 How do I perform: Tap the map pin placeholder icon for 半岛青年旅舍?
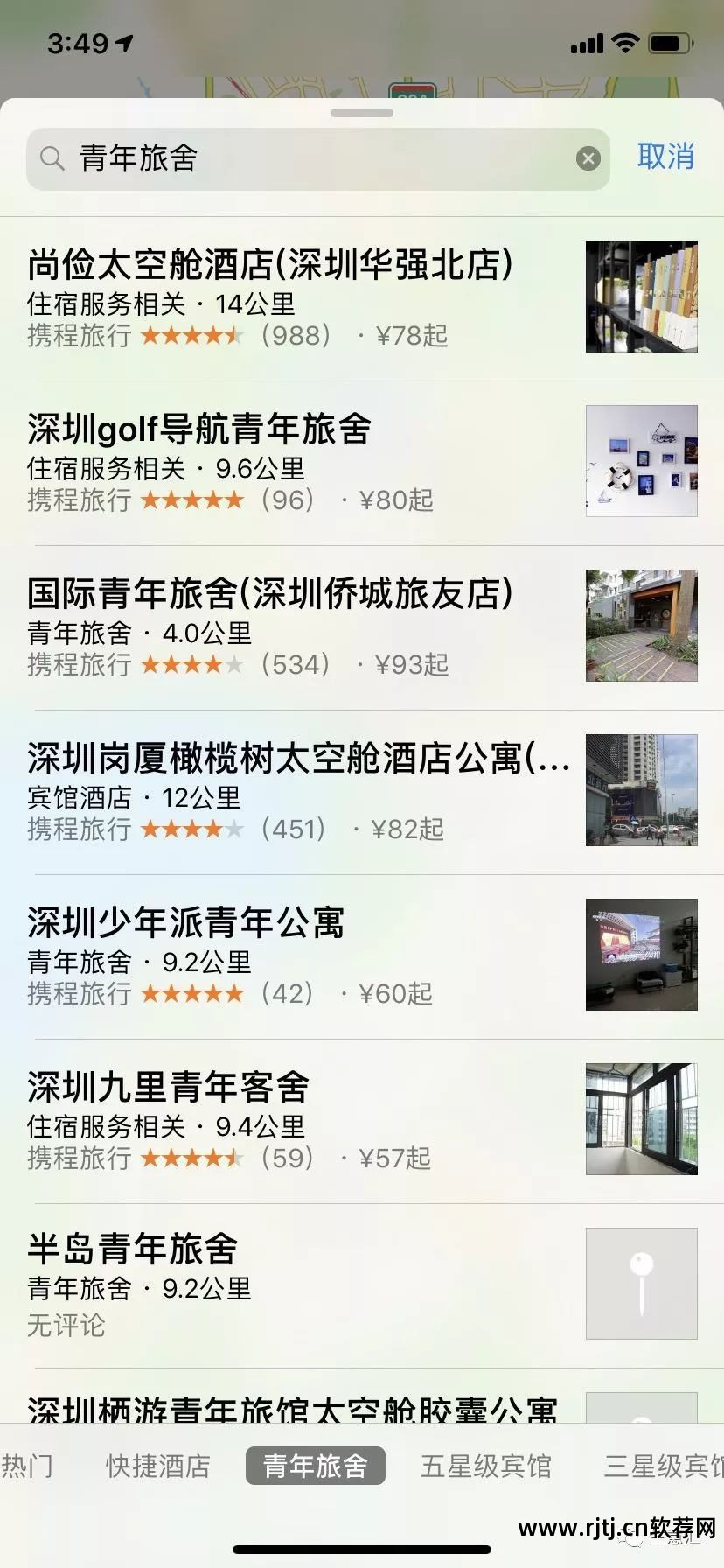pyautogui.click(x=641, y=1284)
